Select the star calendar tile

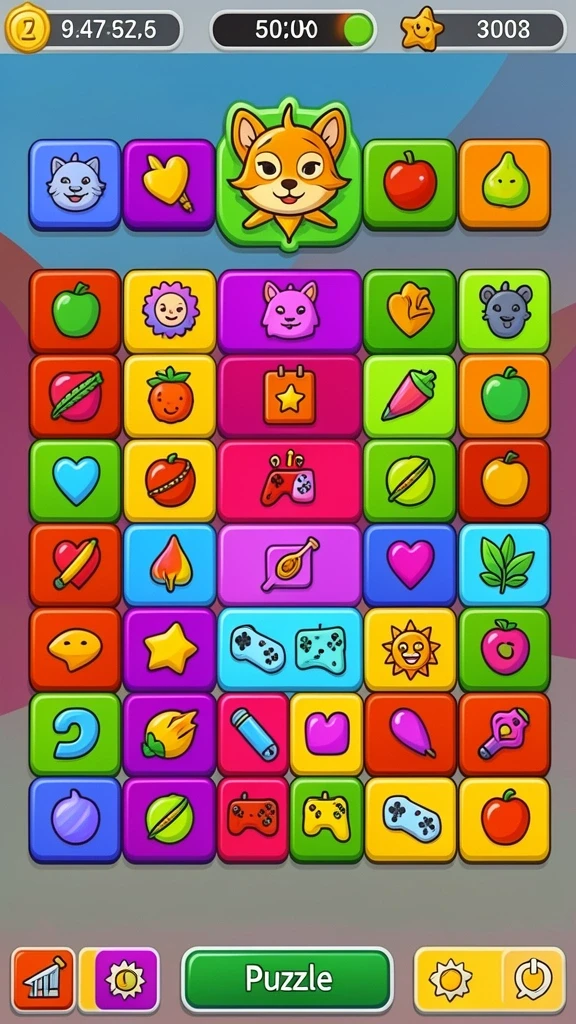(289, 396)
